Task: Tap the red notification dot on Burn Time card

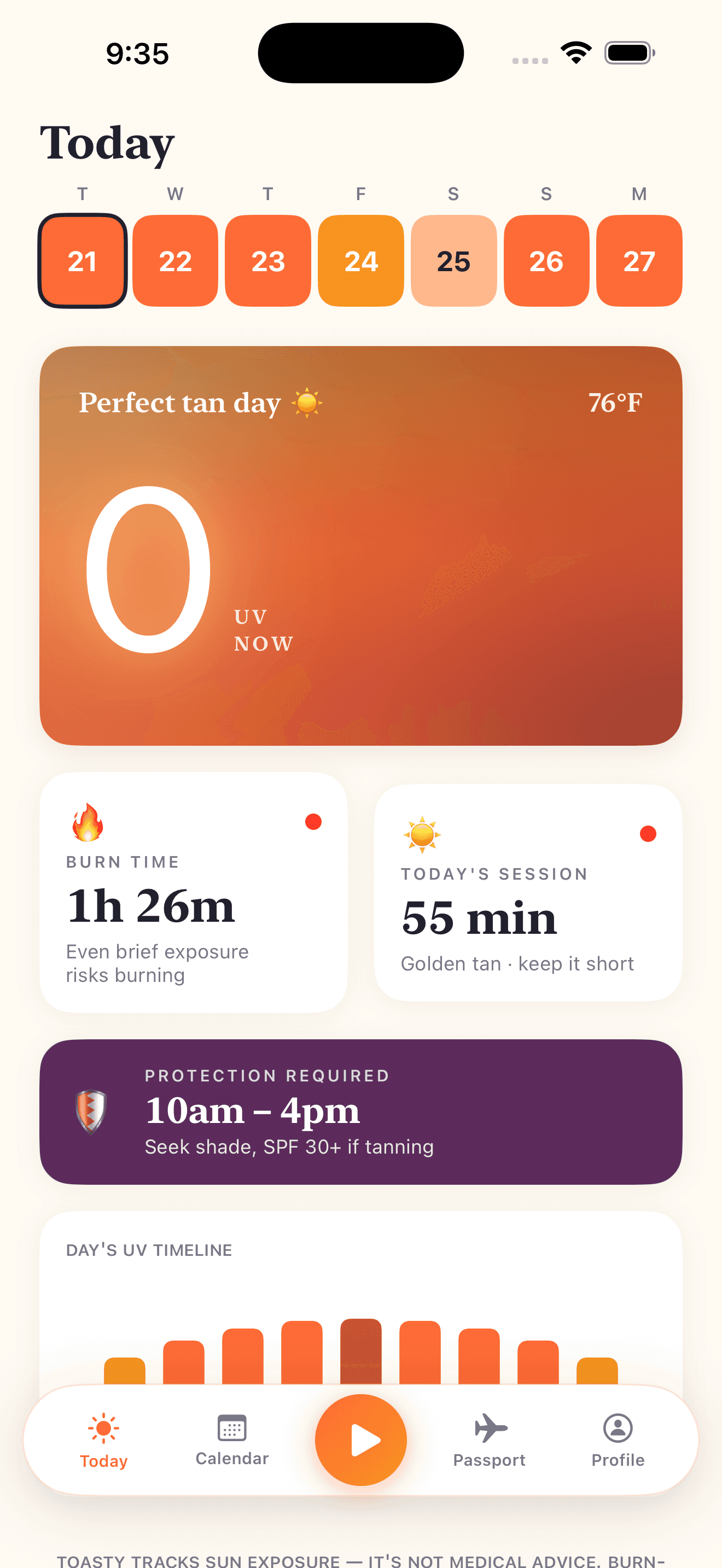Action: coord(314,822)
